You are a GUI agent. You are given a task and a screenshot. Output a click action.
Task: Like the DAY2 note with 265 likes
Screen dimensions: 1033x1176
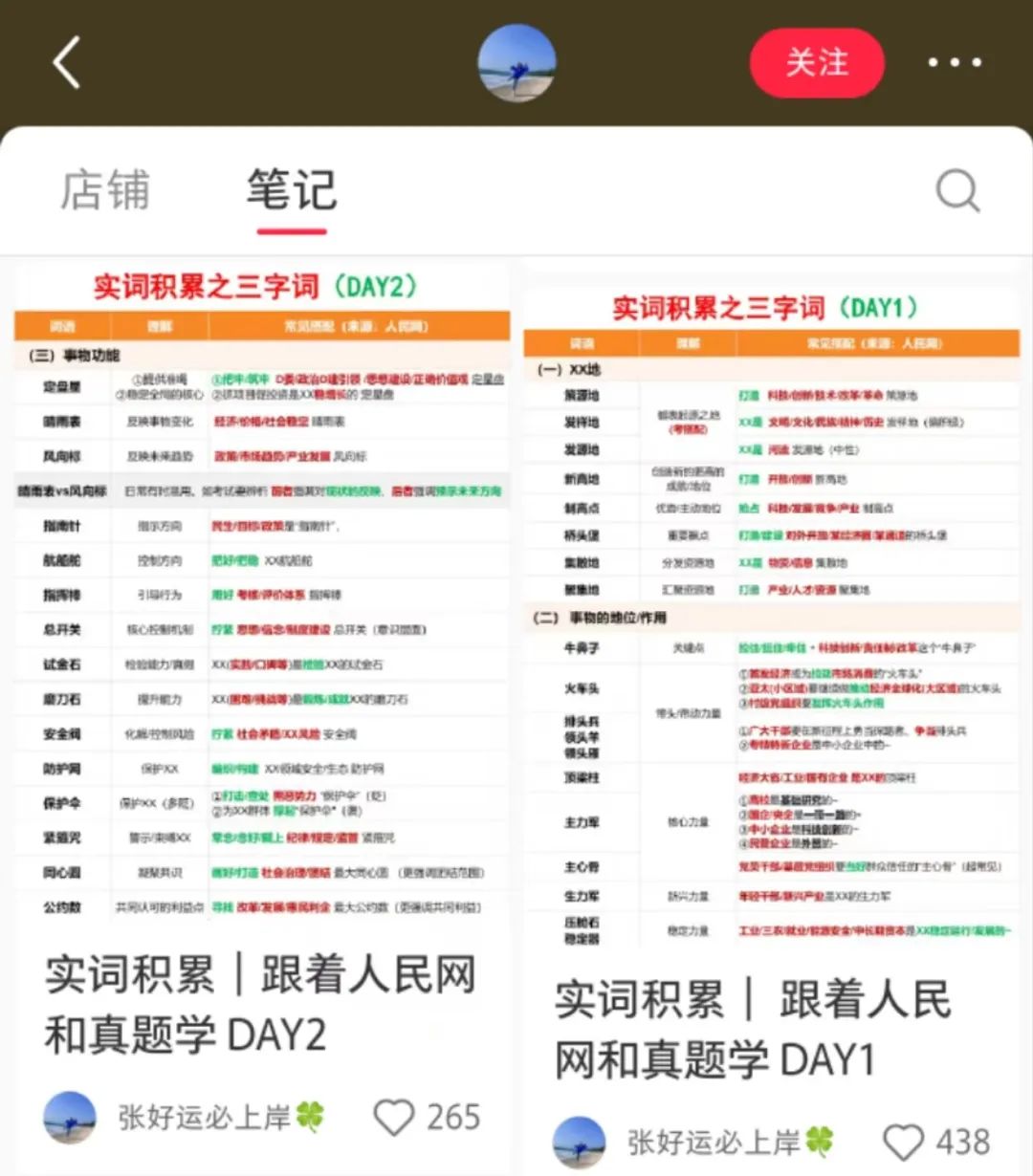tap(394, 1117)
